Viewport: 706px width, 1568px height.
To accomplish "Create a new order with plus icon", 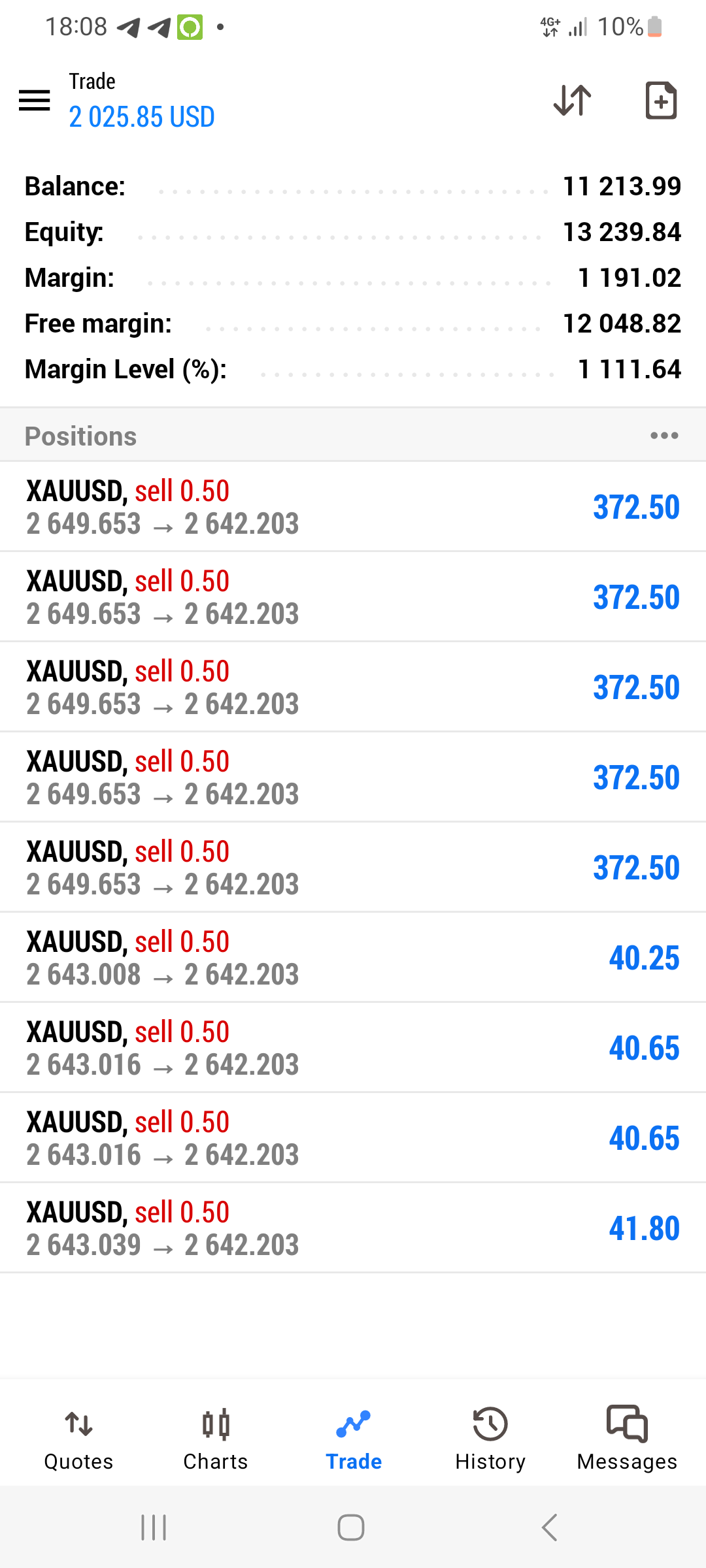I will [x=661, y=101].
